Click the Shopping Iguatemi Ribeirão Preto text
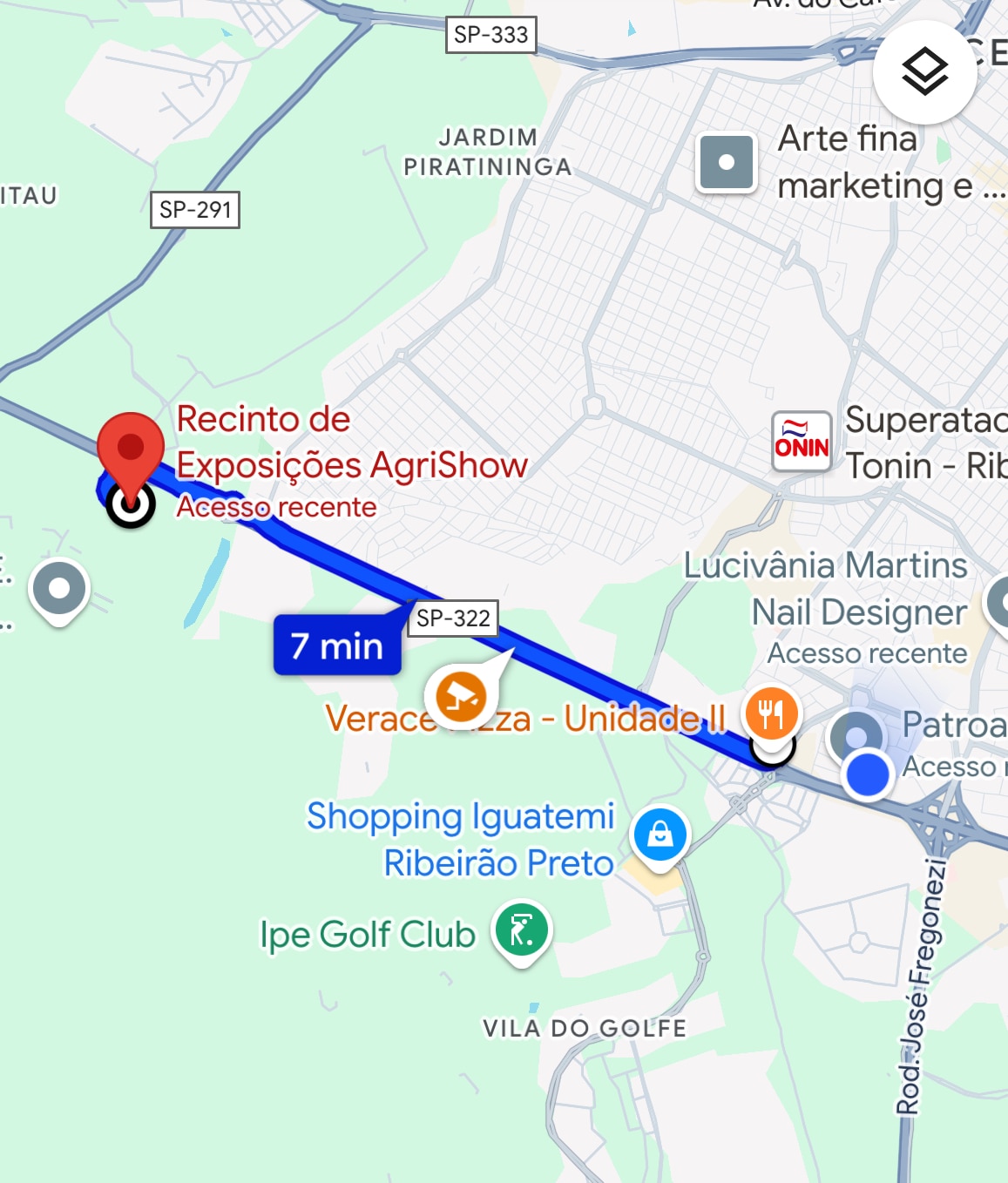This screenshot has width=1008, height=1183. (460, 839)
